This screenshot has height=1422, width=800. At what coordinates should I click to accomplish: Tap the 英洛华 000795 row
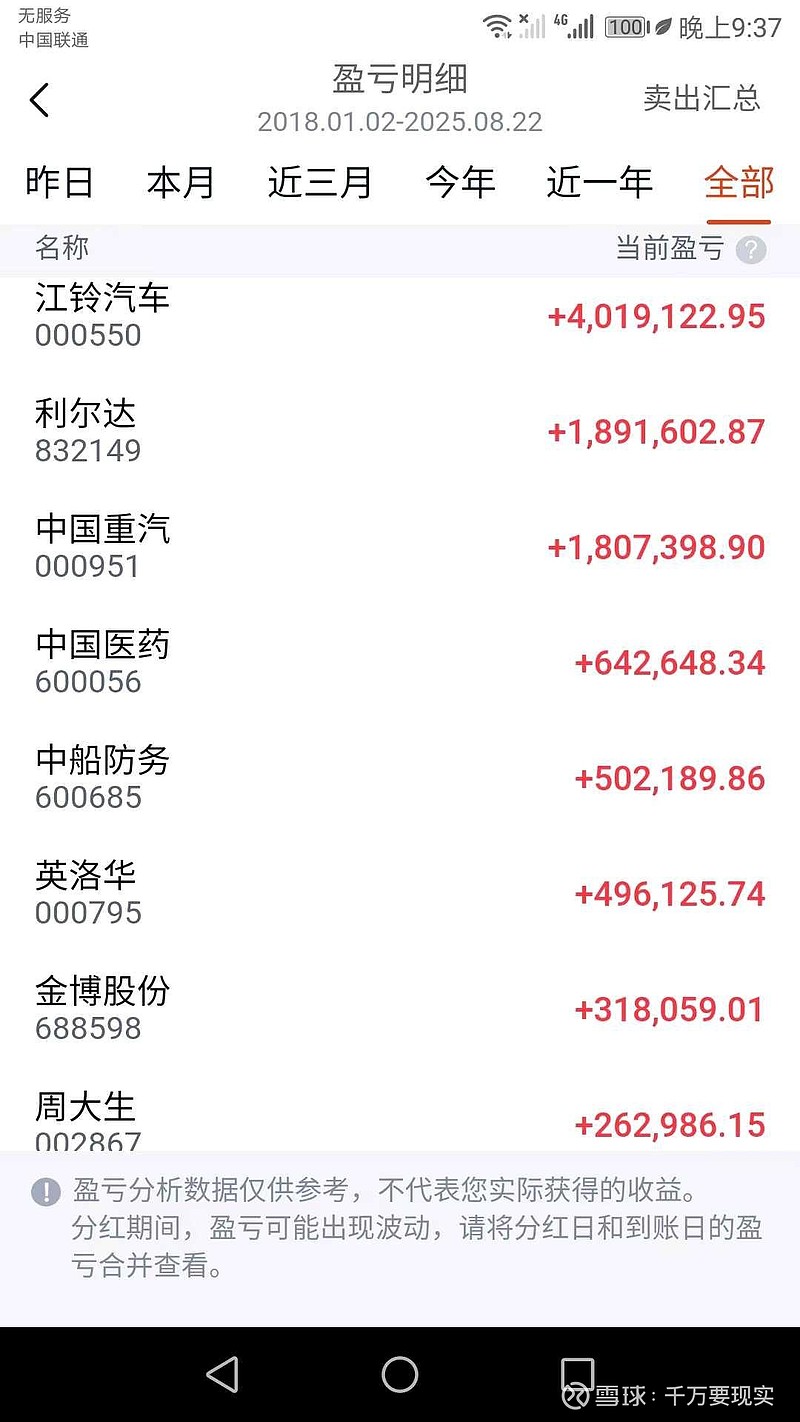coord(400,894)
